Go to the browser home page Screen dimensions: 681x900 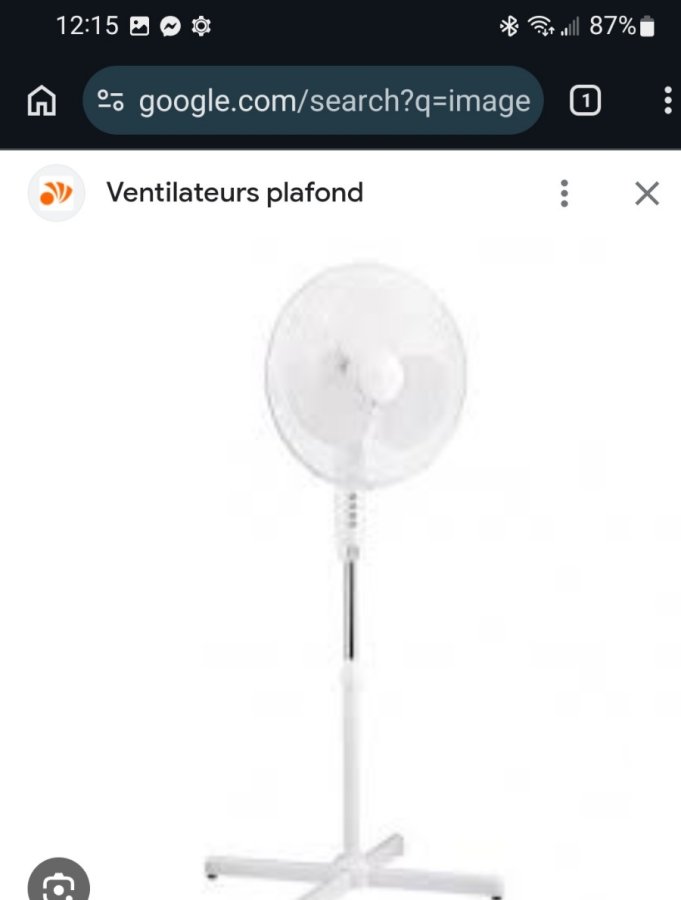(41, 101)
